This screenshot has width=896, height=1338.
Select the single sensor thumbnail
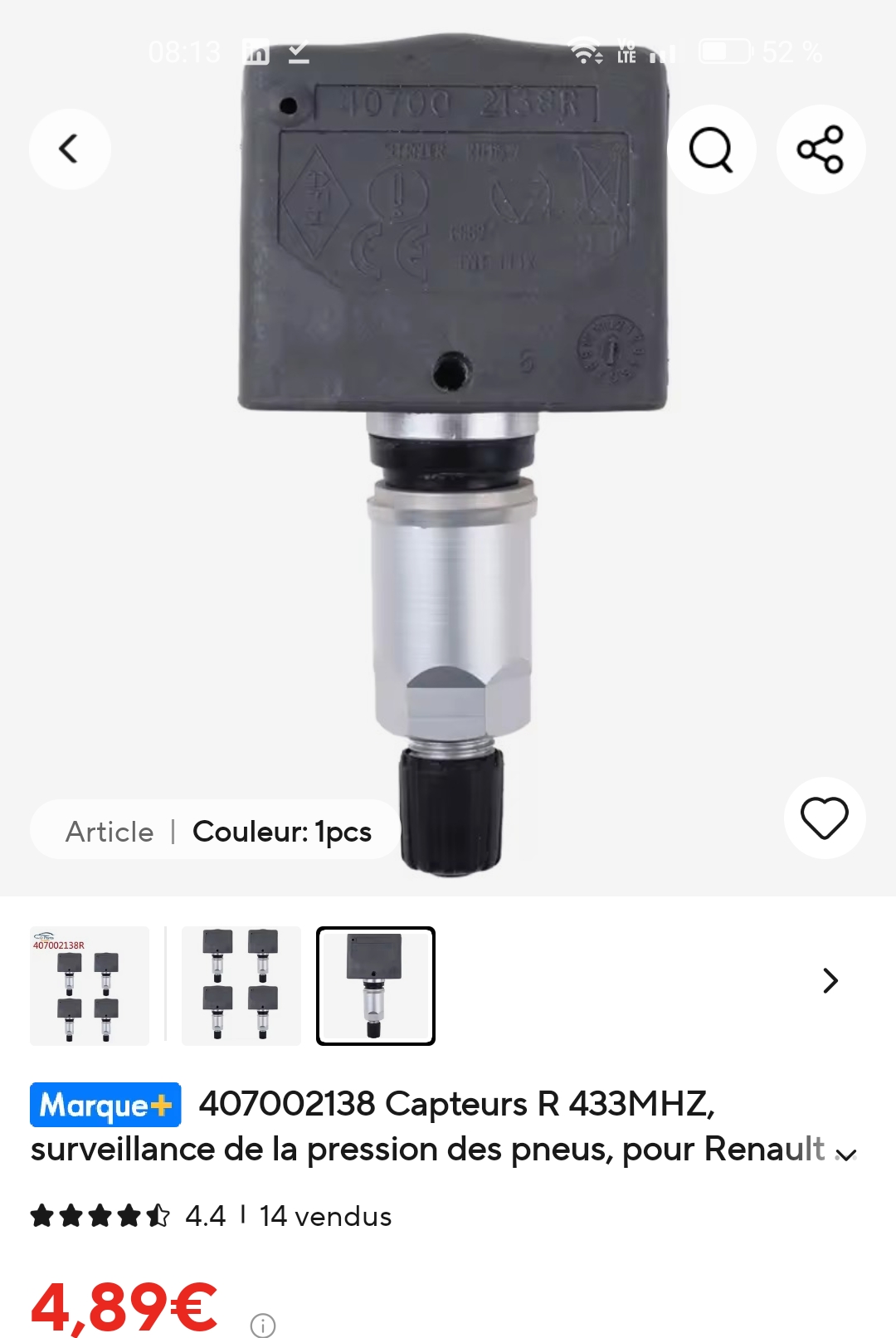376,986
